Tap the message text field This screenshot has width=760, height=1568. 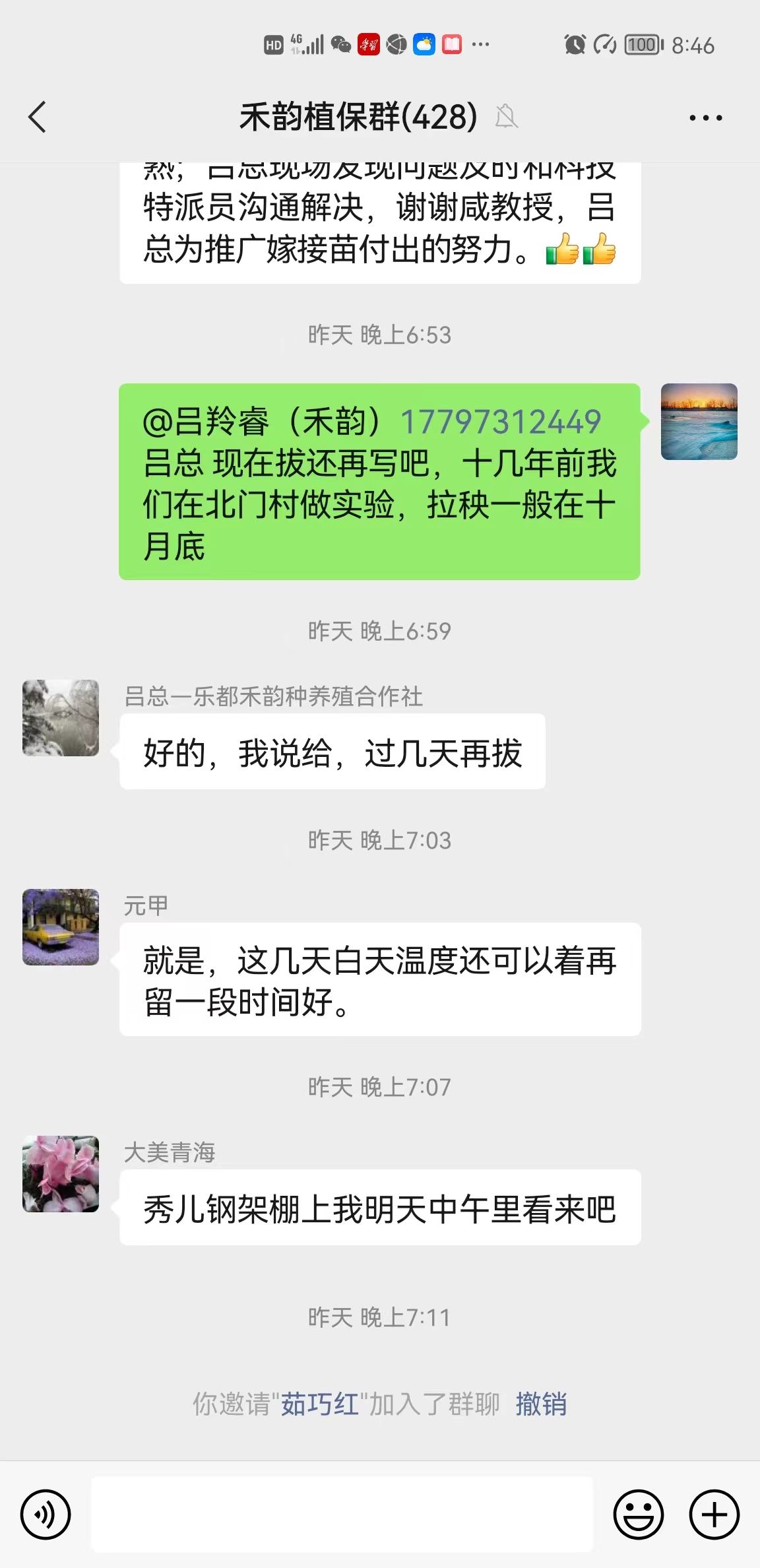tap(342, 1514)
